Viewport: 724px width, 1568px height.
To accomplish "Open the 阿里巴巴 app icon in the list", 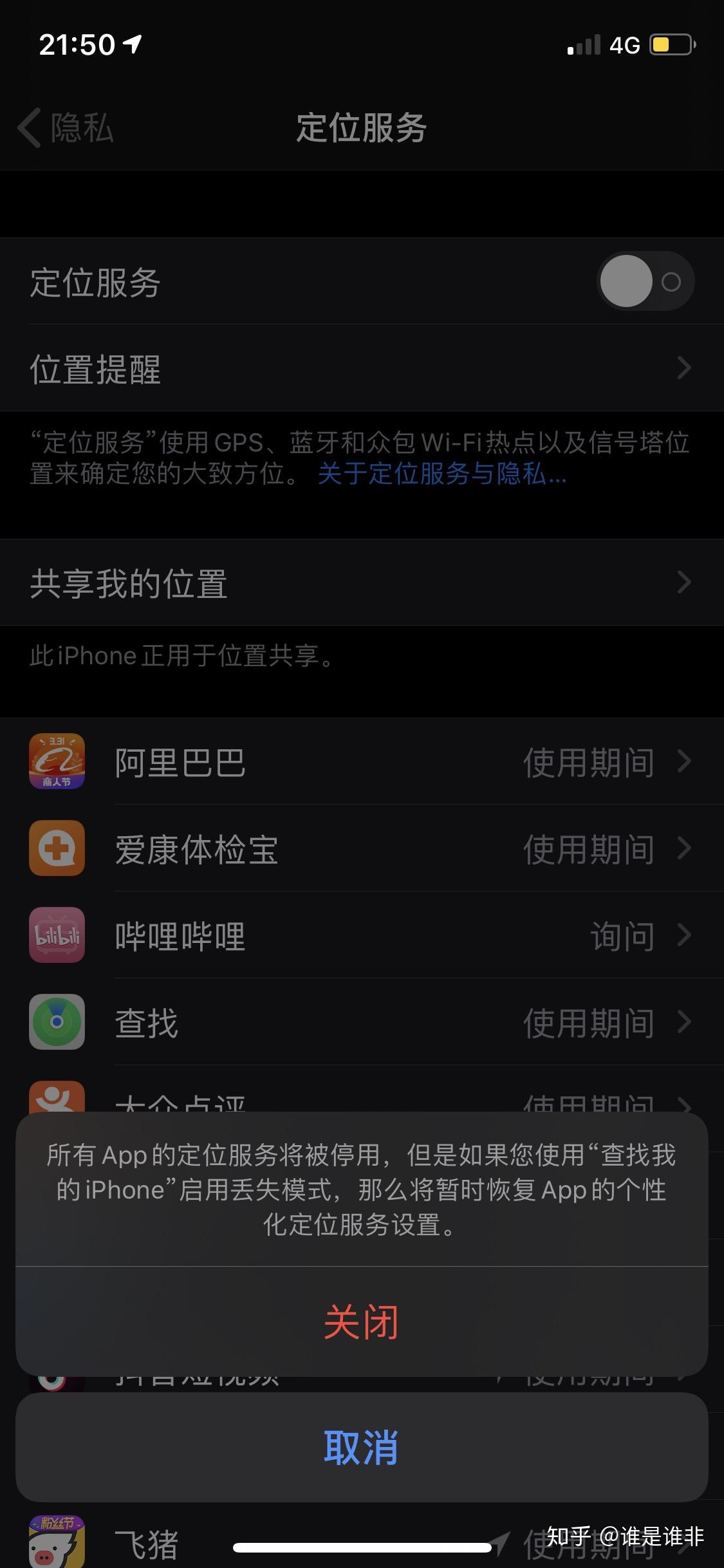I will coord(57,762).
